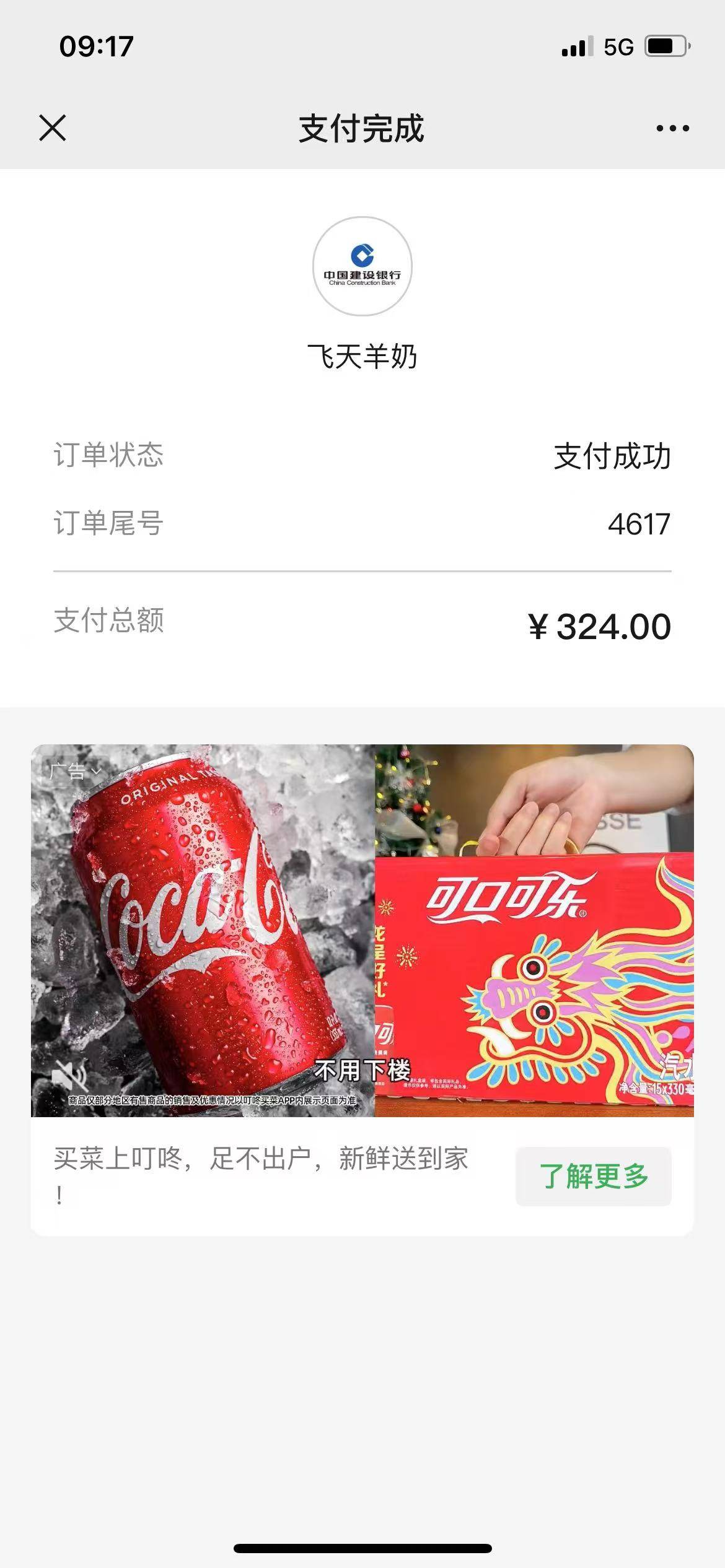Tap the 了解更多 button
The image size is (725, 1568).
[x=593, y=1176]
